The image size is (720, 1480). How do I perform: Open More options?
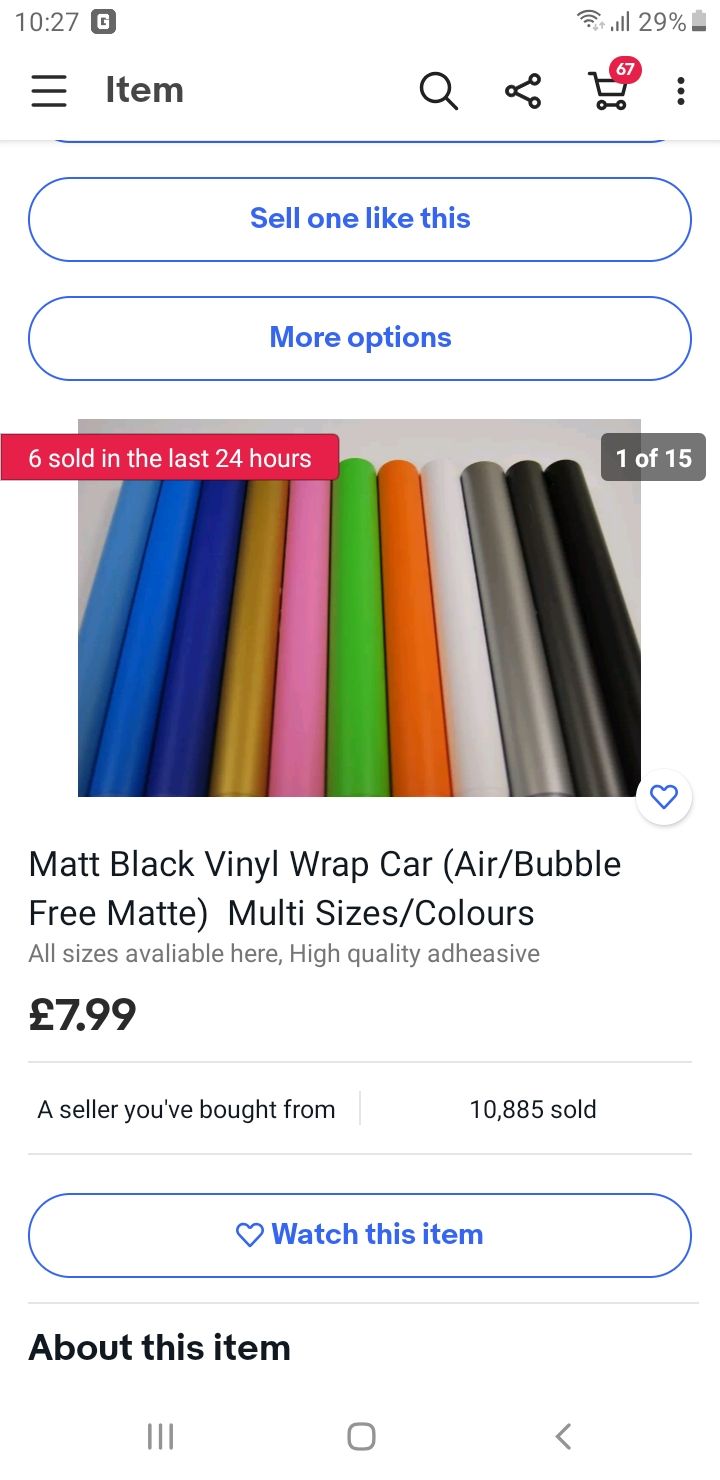(360, 338)
